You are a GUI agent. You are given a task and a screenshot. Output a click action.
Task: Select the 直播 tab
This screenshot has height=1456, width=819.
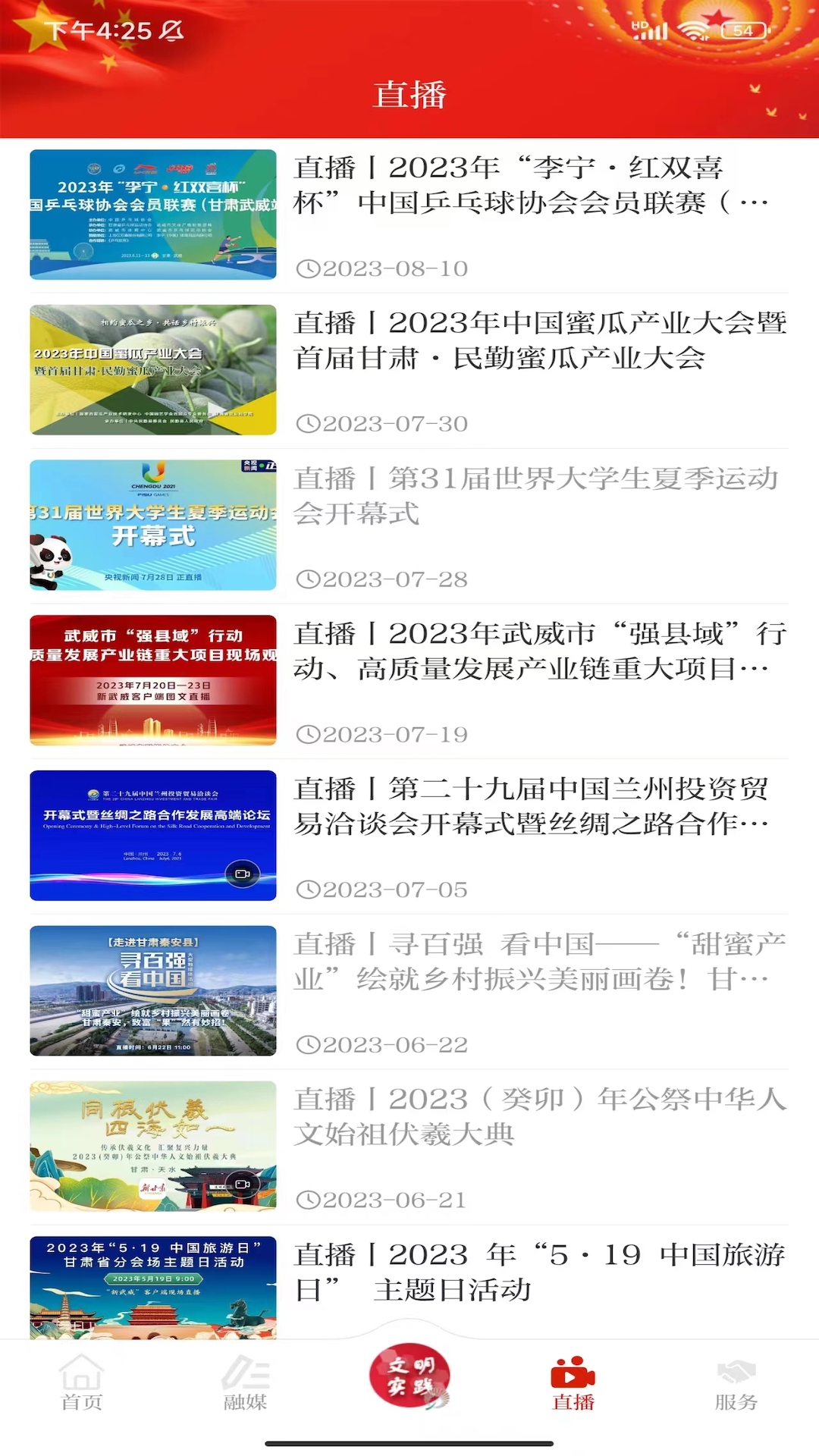pos(573,1383)
